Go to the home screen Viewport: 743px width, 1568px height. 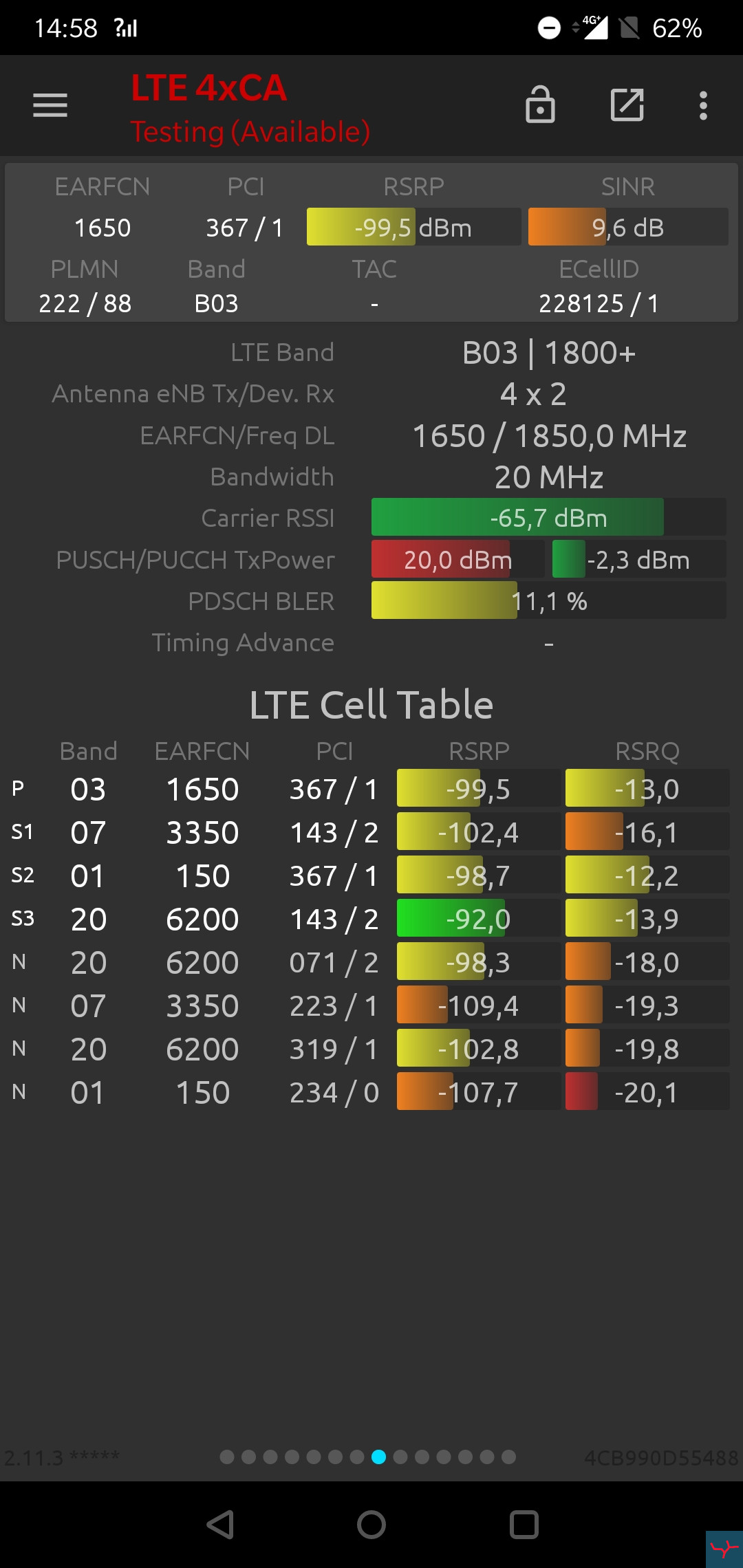(x=371, y=1525)
